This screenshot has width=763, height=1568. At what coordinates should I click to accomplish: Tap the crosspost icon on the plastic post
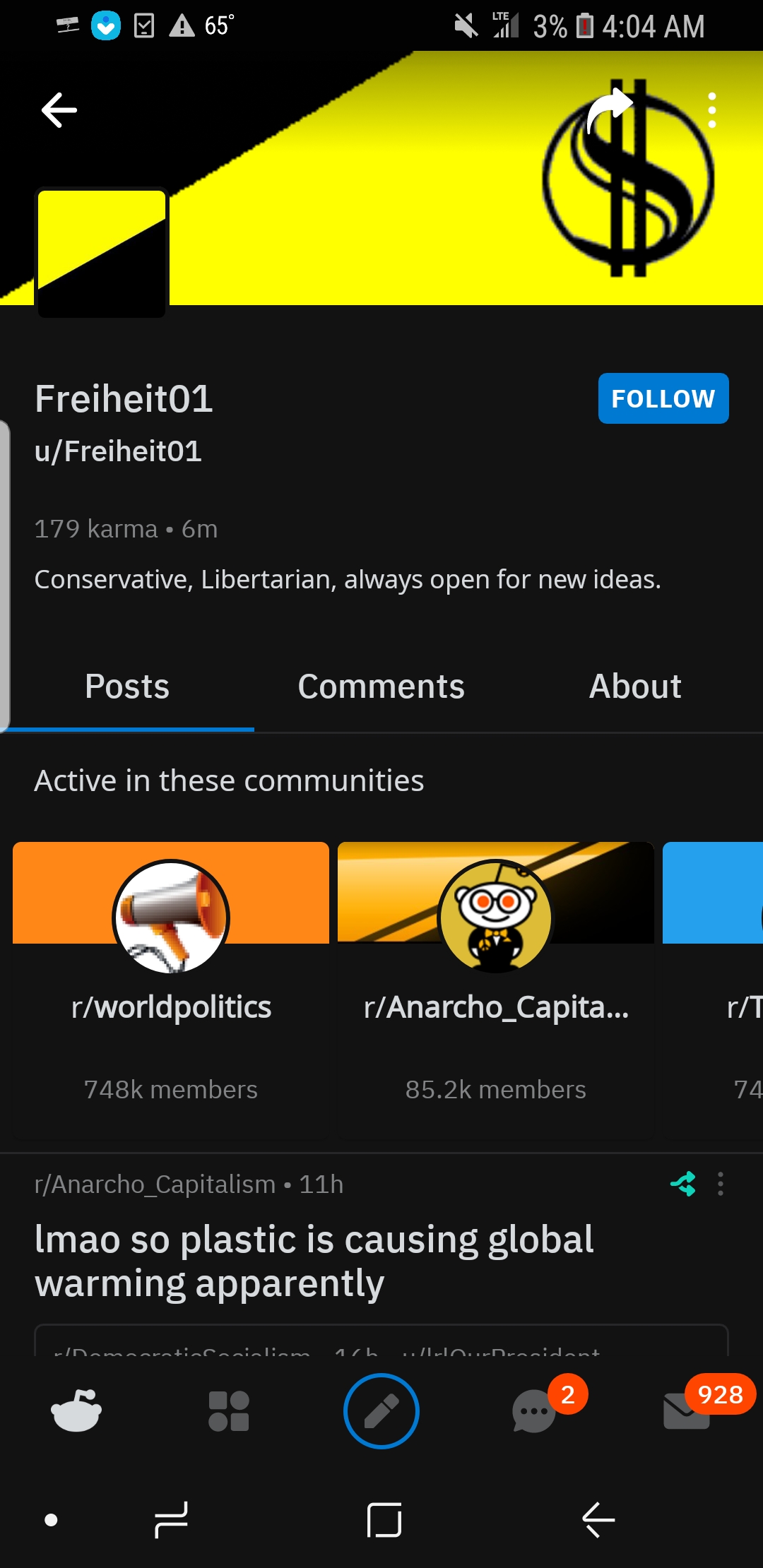tap(683, 1184)
